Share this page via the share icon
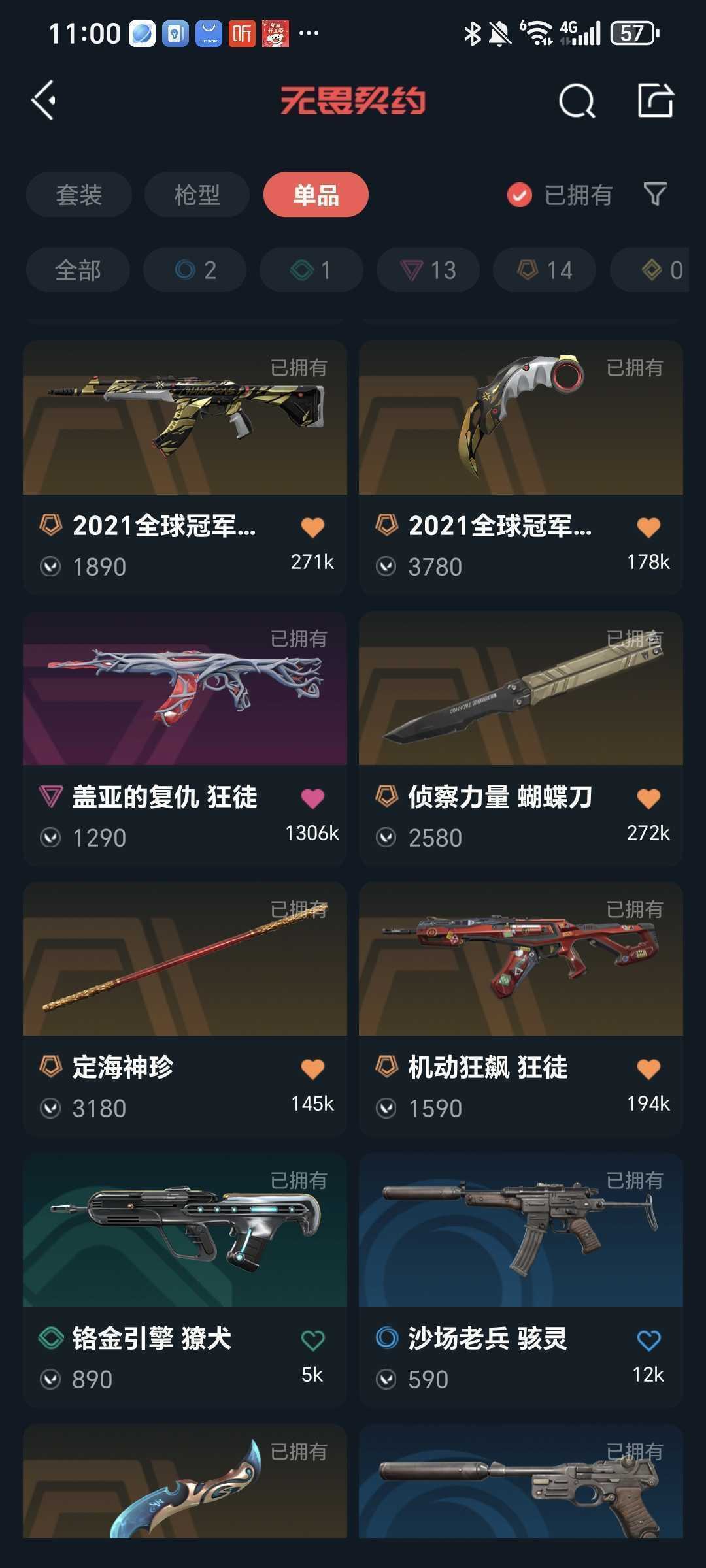 coord(655,101)
